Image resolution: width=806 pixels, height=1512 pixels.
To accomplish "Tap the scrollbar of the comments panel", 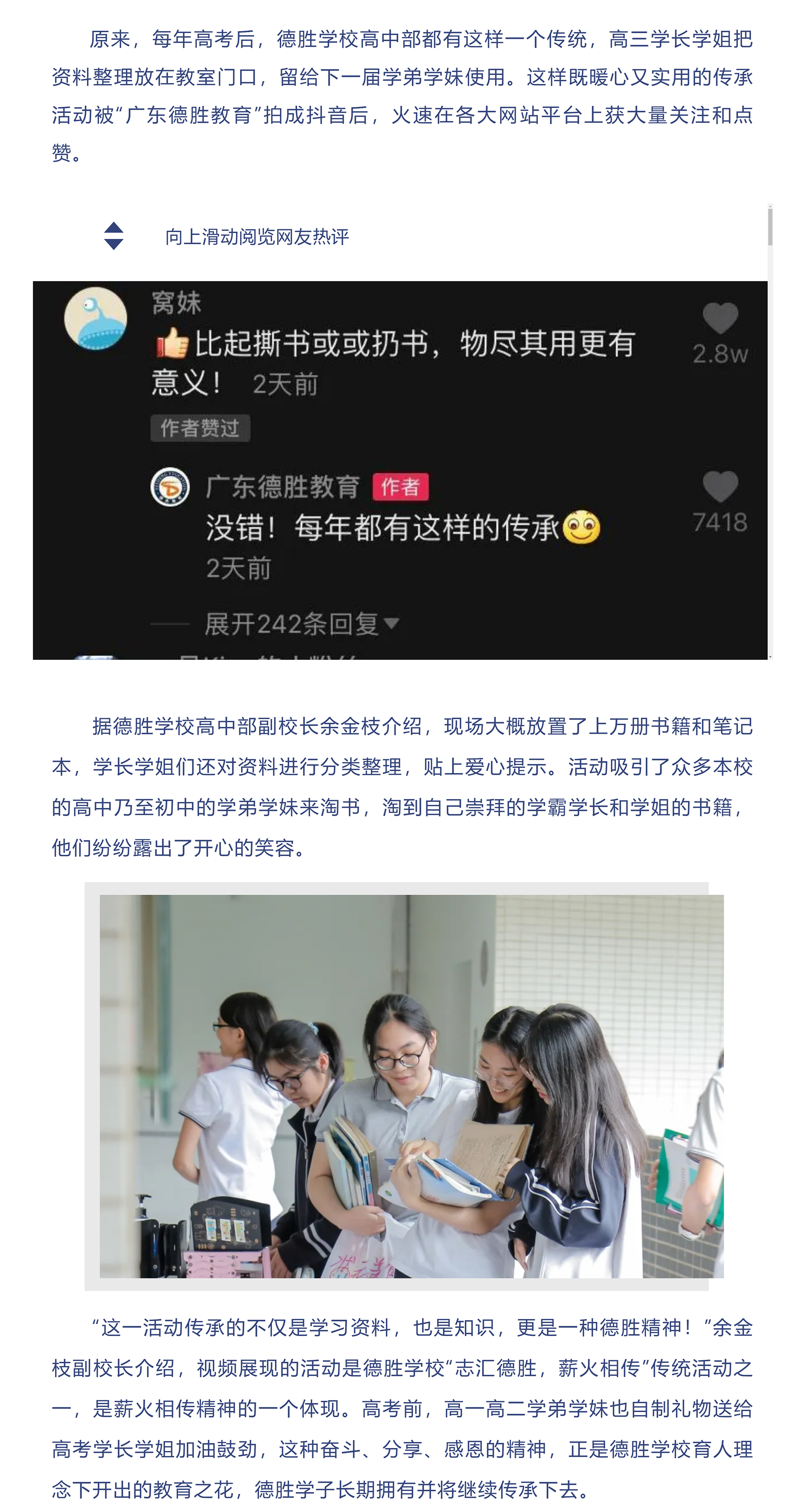I will click(x=769, y=227).
